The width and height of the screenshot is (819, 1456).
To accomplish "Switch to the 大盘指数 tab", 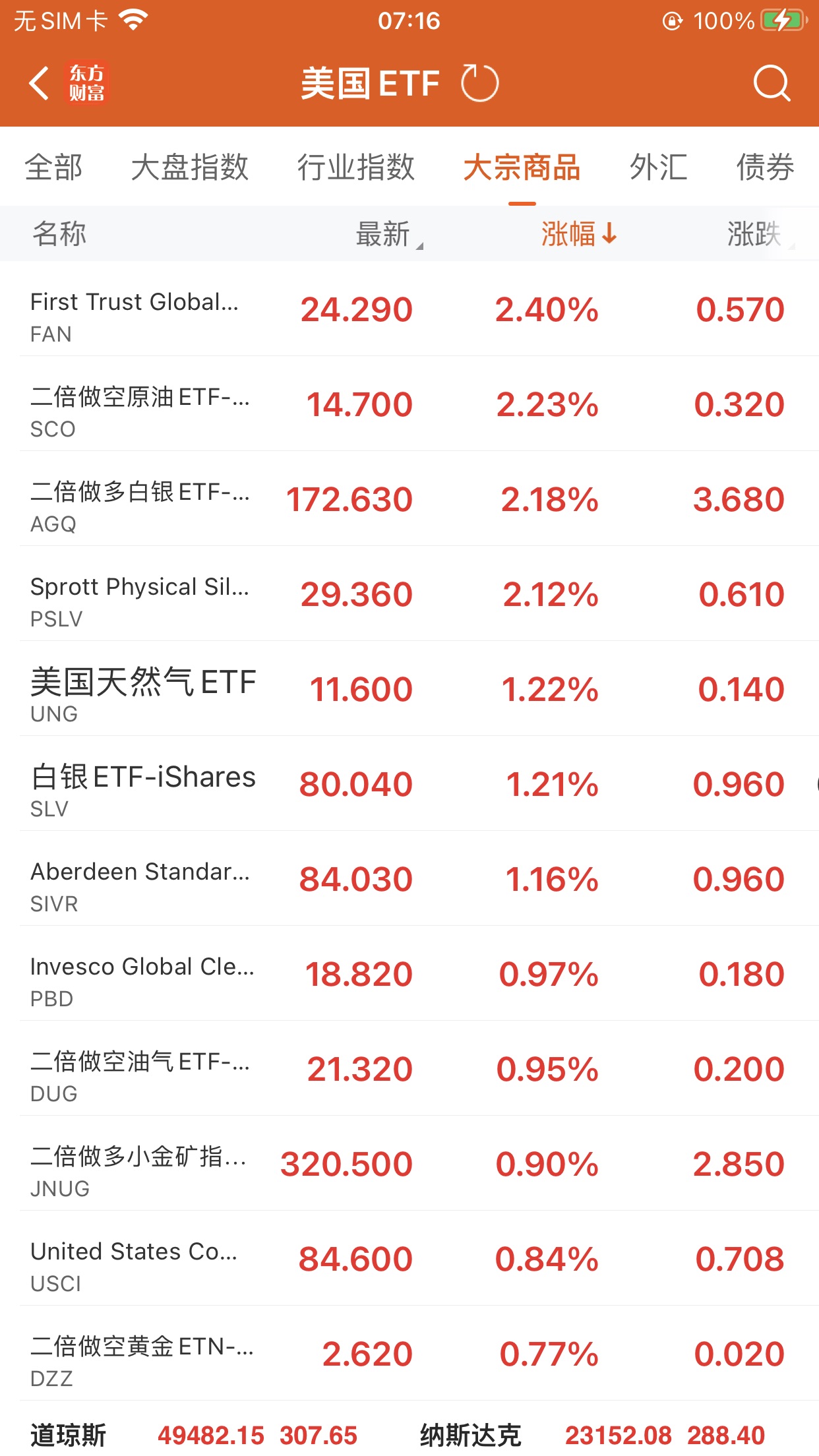I will [x=189, y=167].
